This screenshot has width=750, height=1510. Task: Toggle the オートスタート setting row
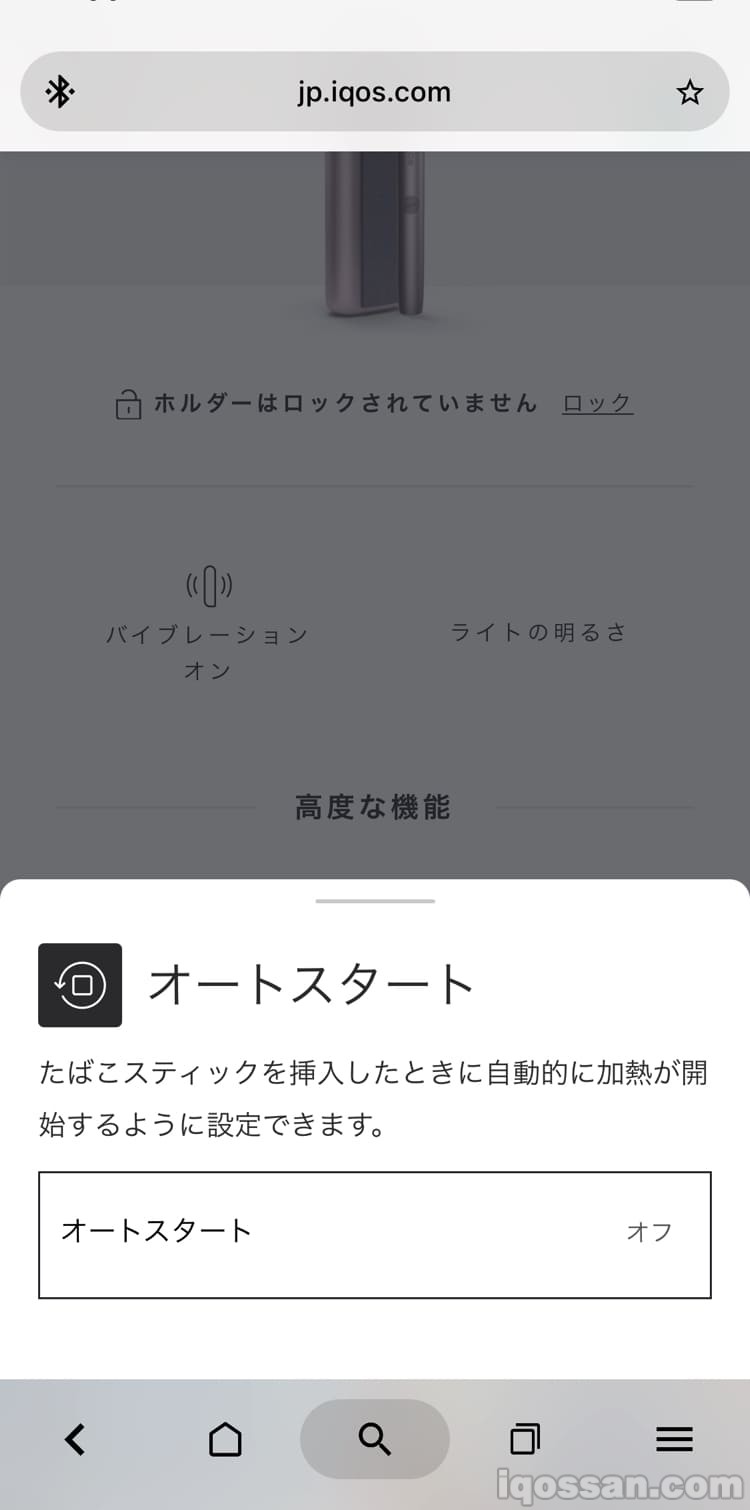(x=374, y=1234)
